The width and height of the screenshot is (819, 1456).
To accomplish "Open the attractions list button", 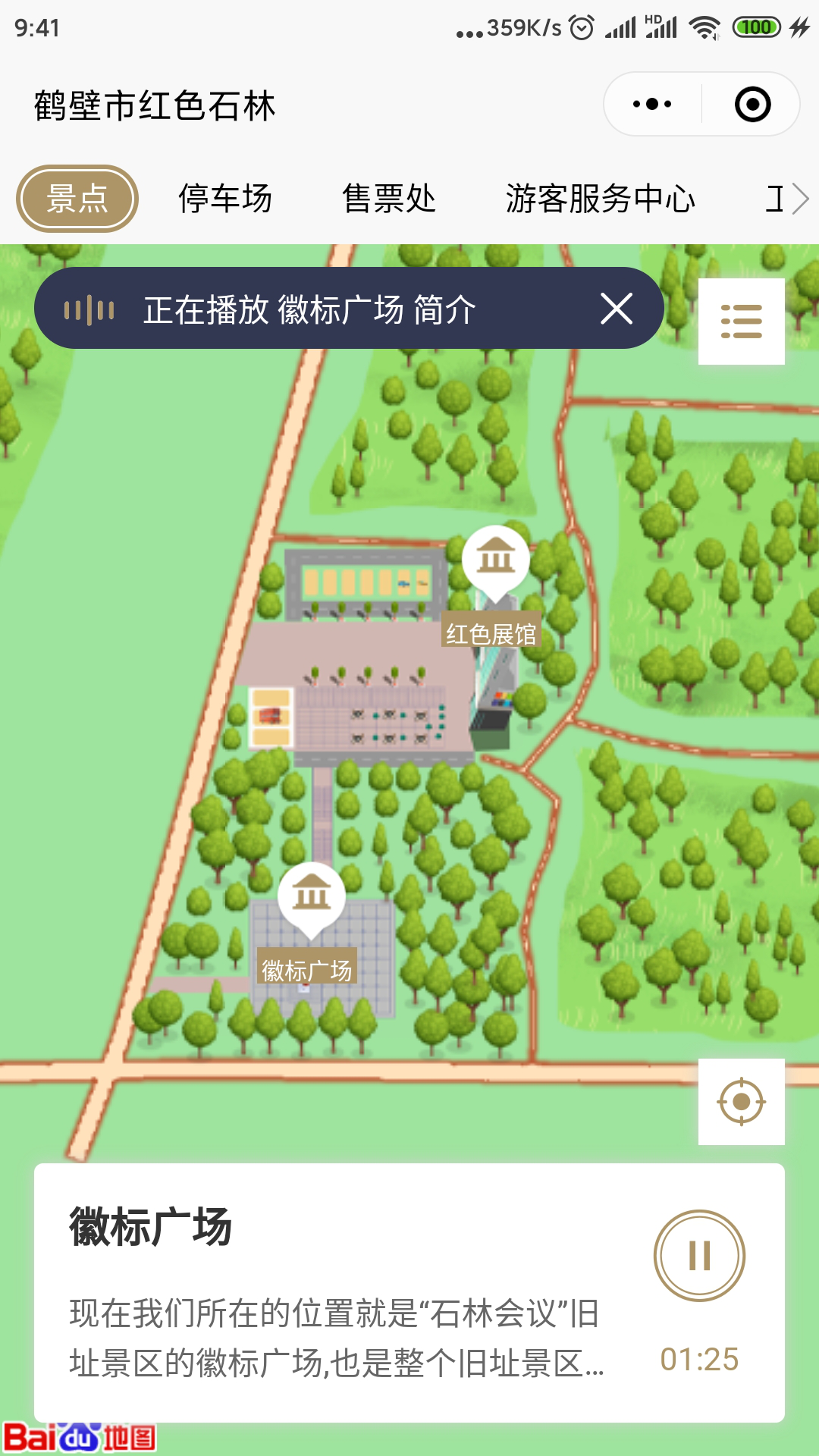I will click(x=741, y=322).
